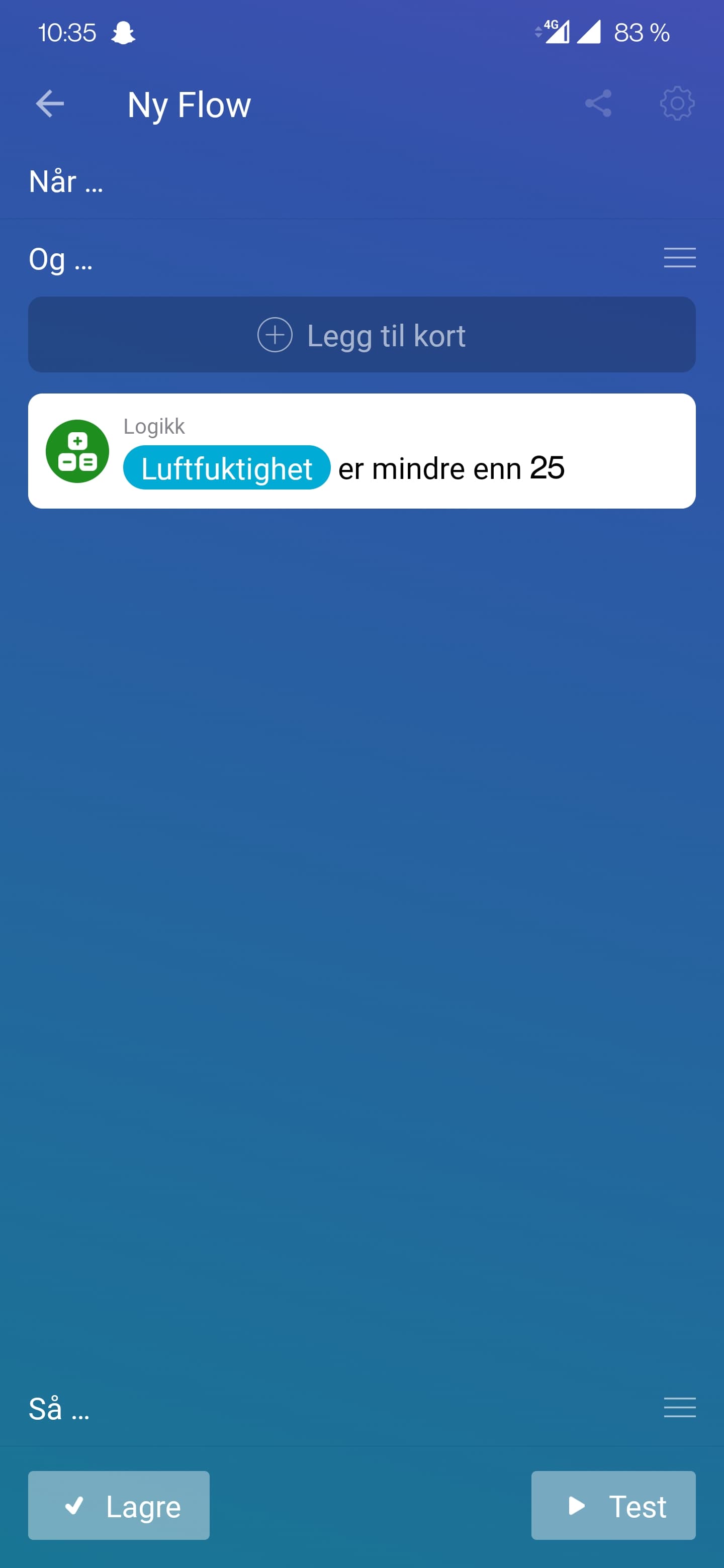The image size is (724, 1568).
Task: Go back using the arrow icon
Action: point(50,104)
